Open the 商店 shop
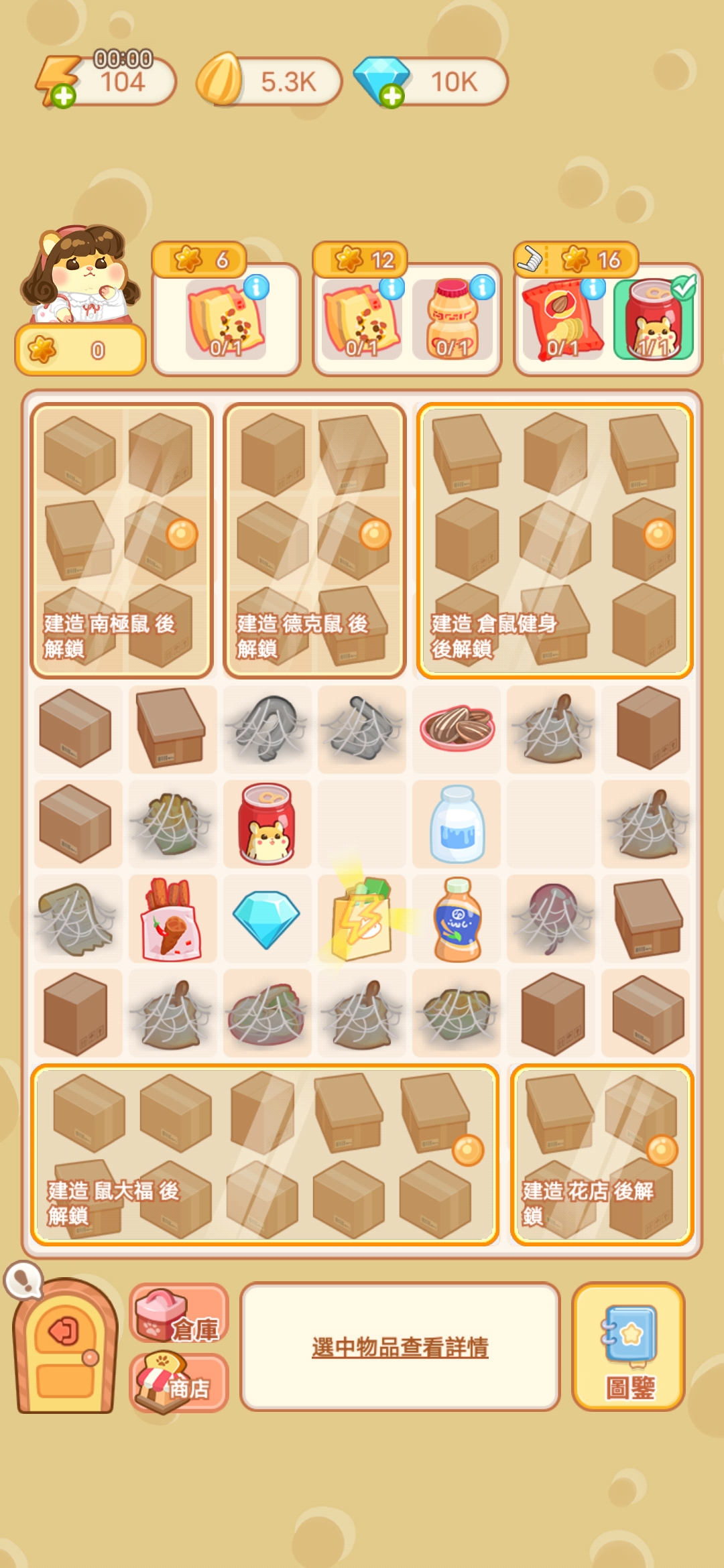The width and height of the screenshot is (724, 1568). click(x=178, y=1382)
